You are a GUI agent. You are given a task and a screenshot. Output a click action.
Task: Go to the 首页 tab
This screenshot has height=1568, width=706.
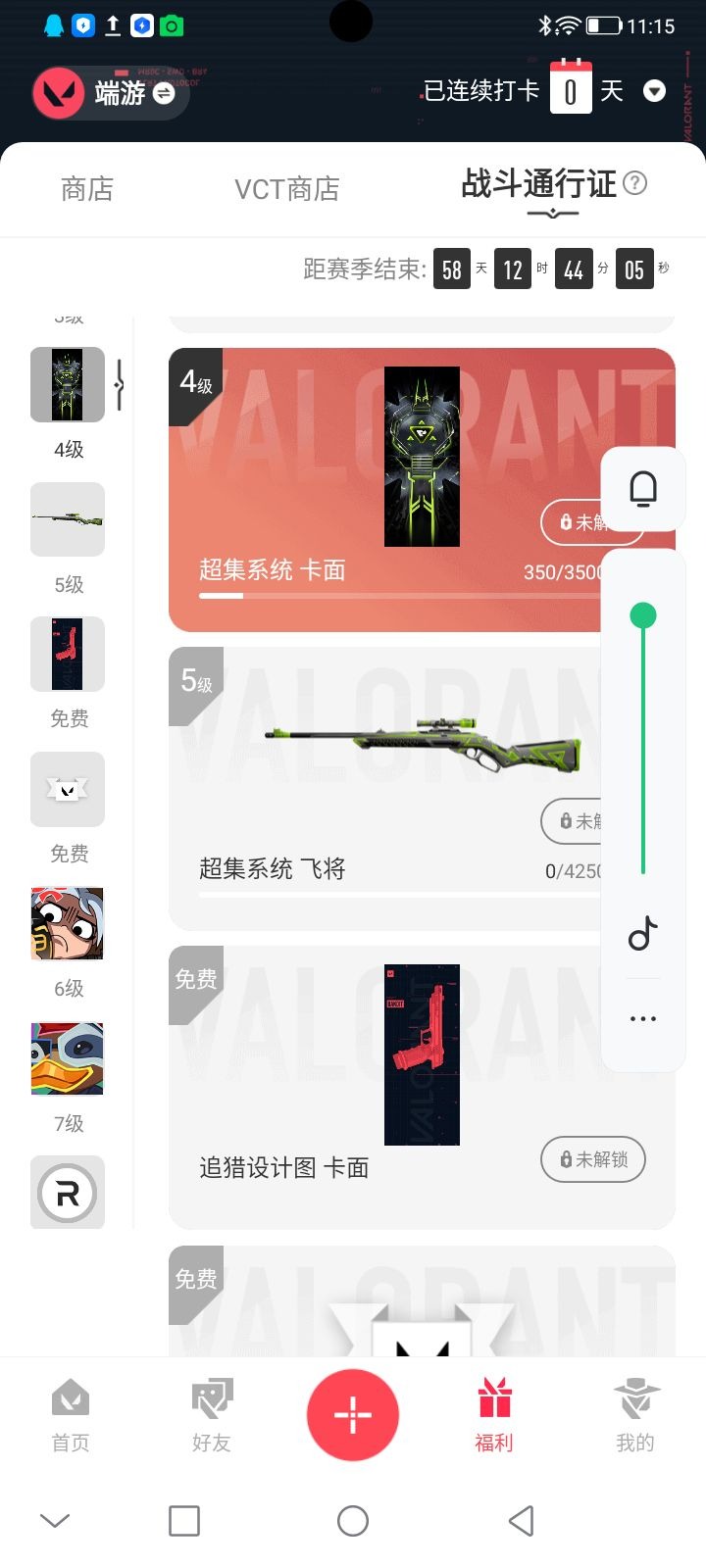point(71,1414)
